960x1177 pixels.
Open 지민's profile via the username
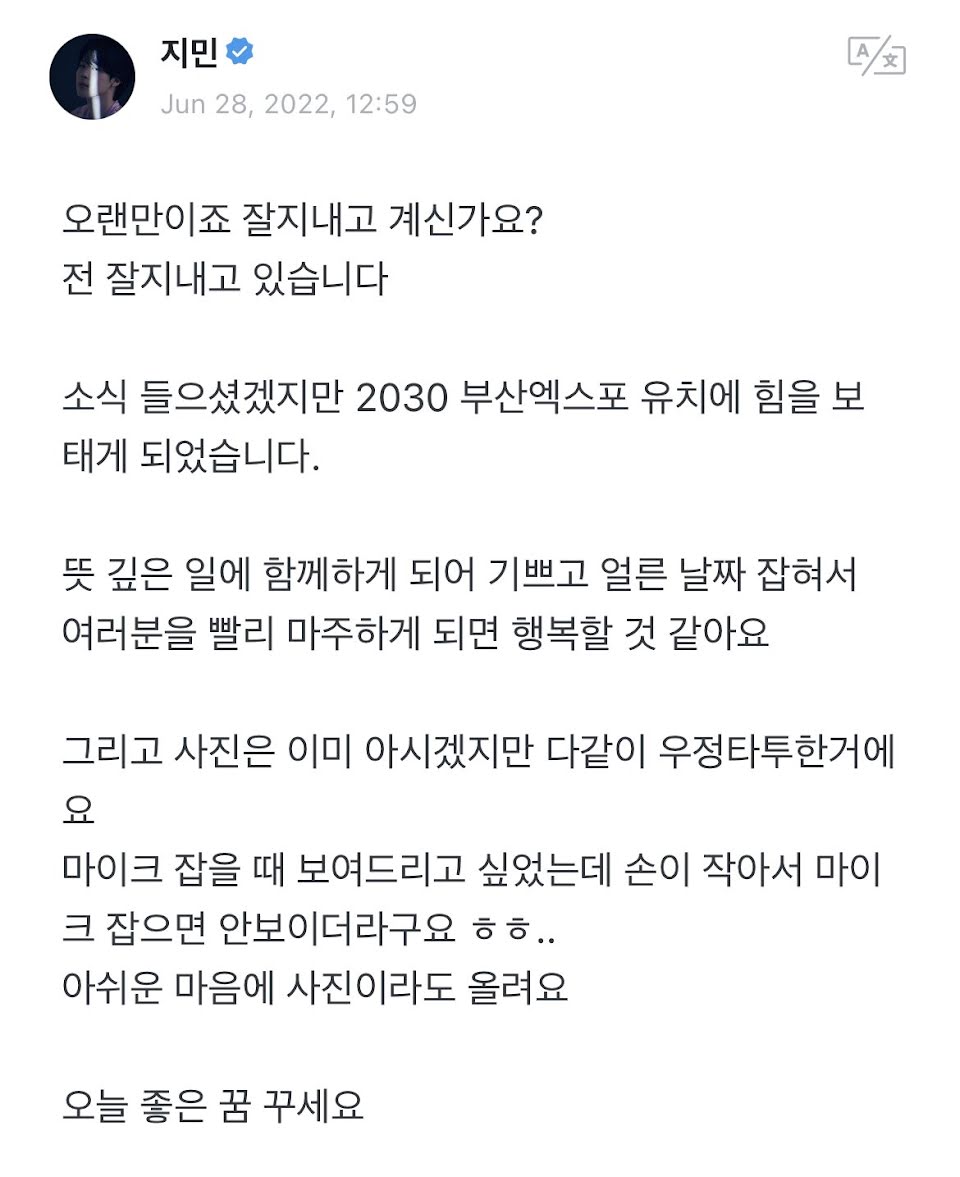[x=187, y=52]
